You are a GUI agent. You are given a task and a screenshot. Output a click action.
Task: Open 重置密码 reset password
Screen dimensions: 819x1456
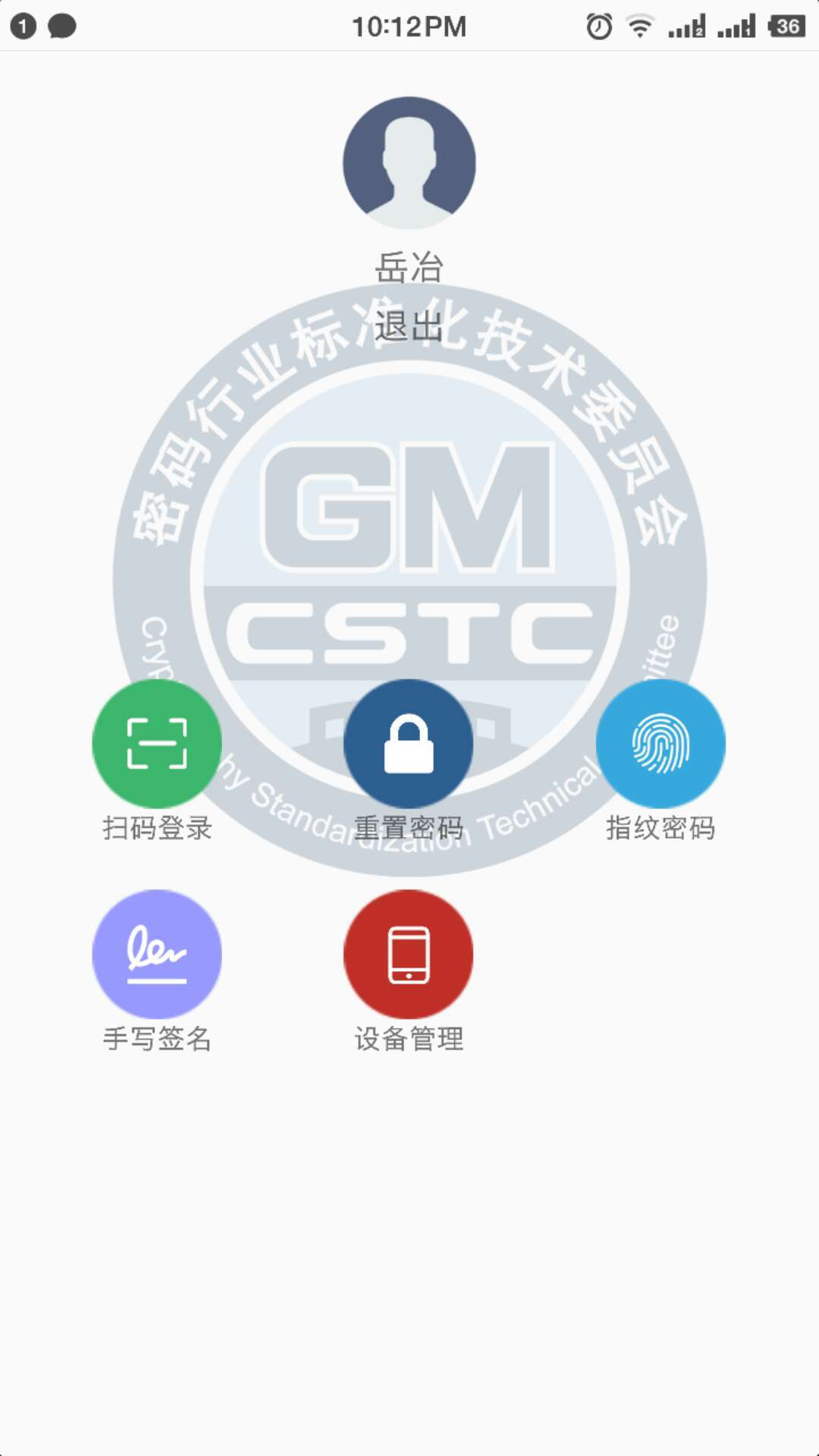pos(409,744)
